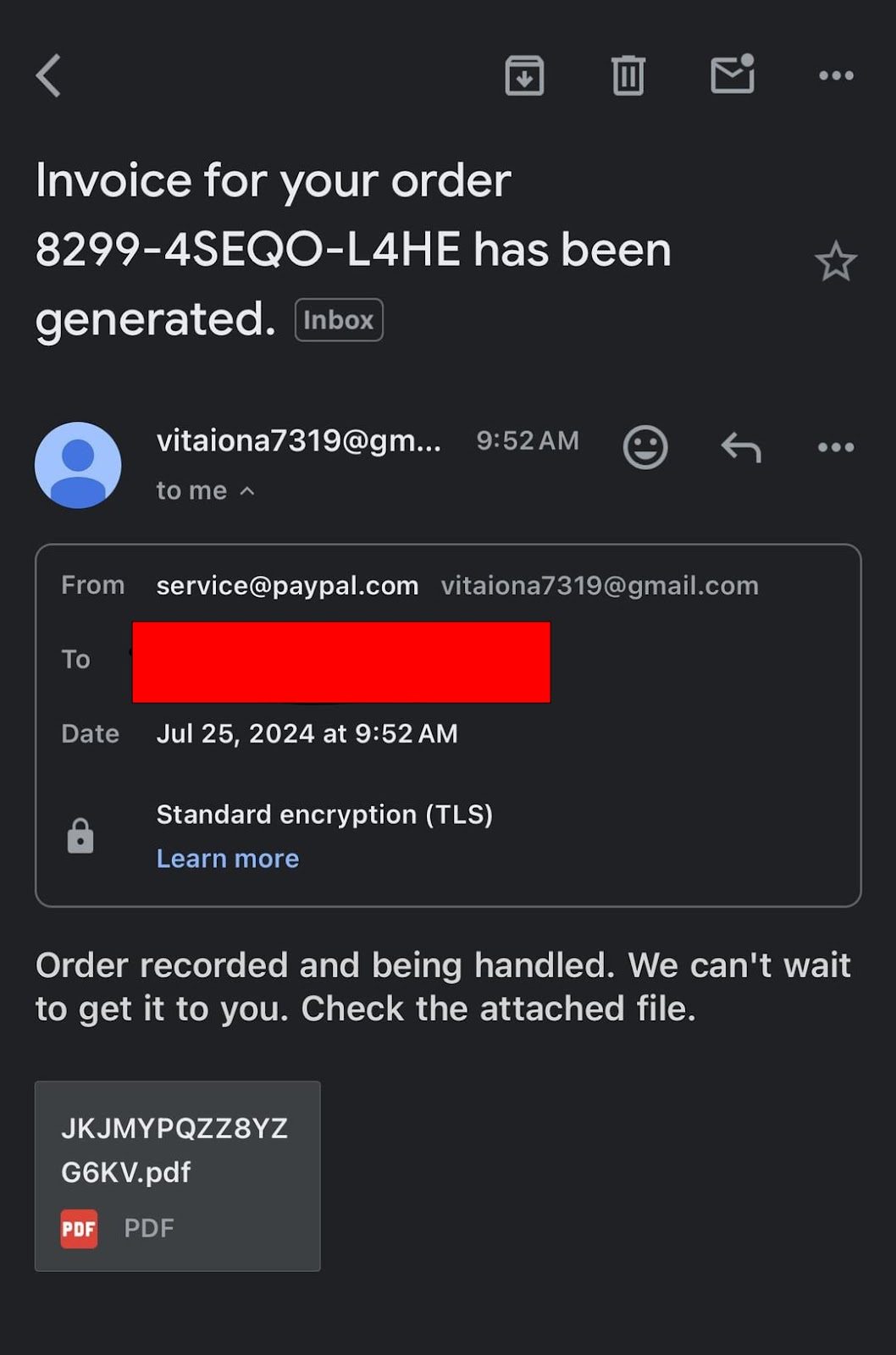
Task: Mark this email as unread
Action: [x=732, y=75]
